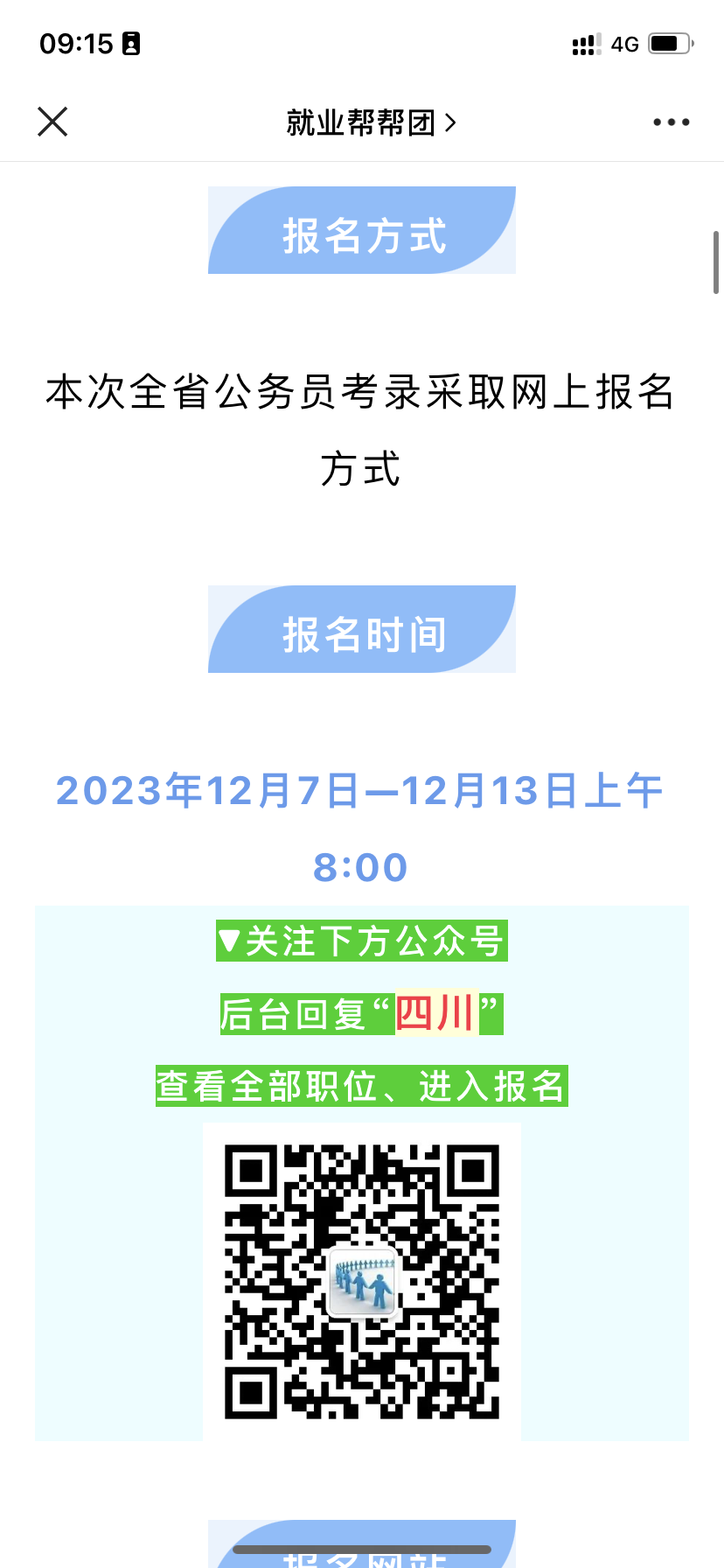Close the article page
The height and width of the screenshot is (1568, 724).
coord(52,122)
